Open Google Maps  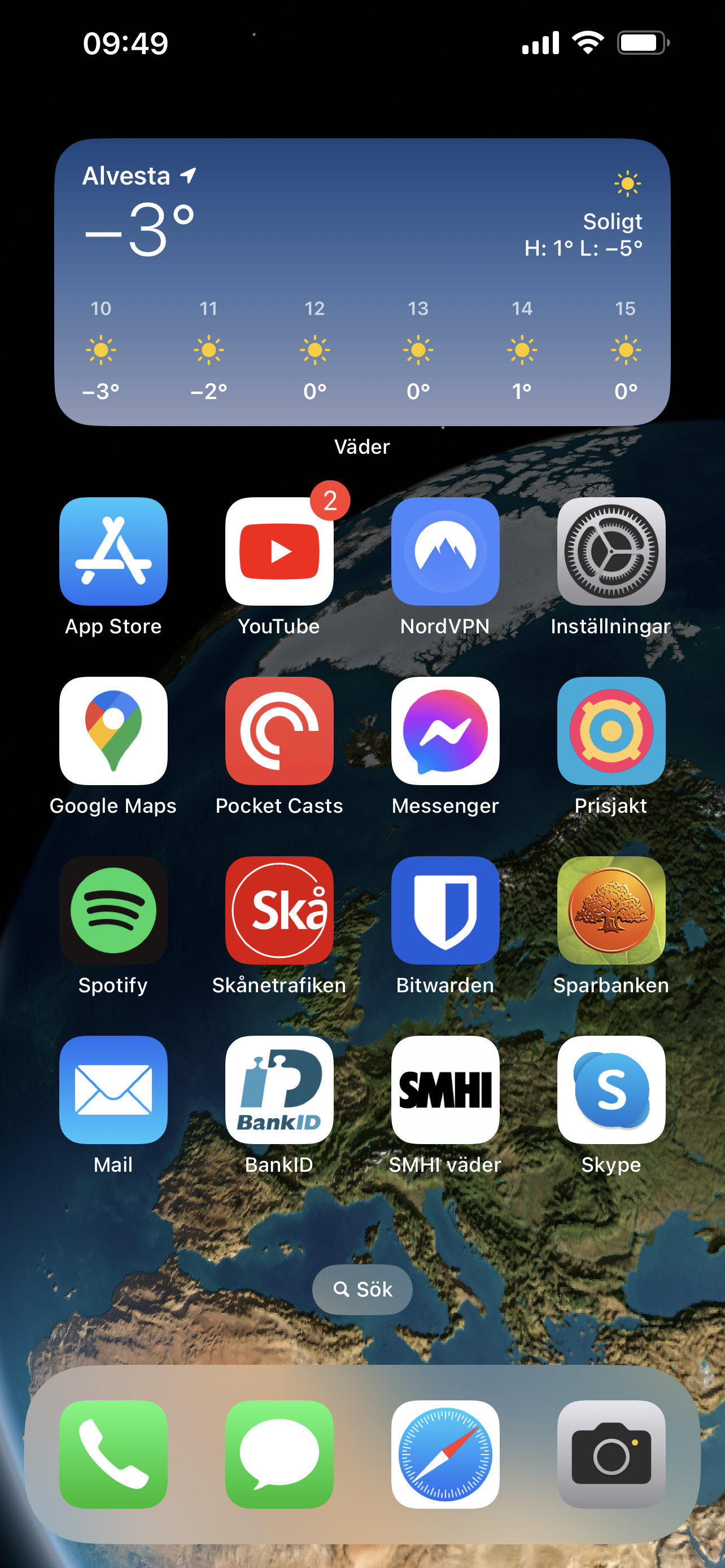[113, 731]
